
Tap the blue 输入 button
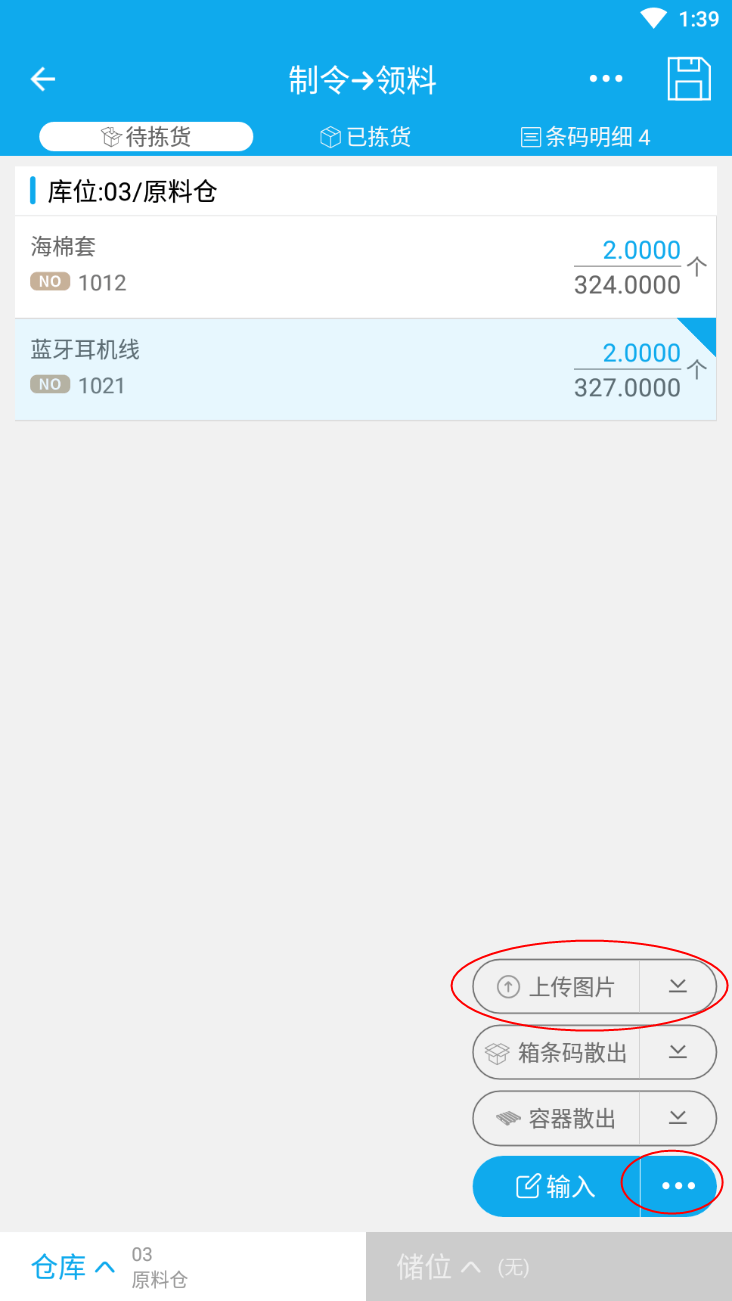click(556, 1186)
